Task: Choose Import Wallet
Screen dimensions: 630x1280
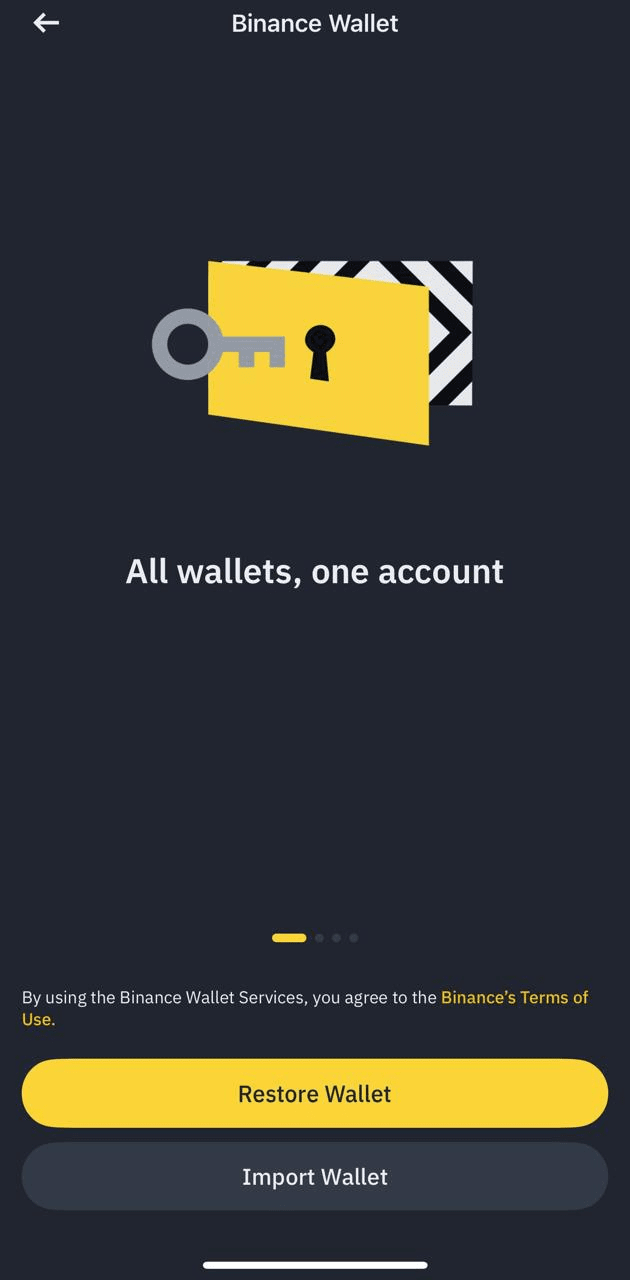Action: (x=314, y=1176)
